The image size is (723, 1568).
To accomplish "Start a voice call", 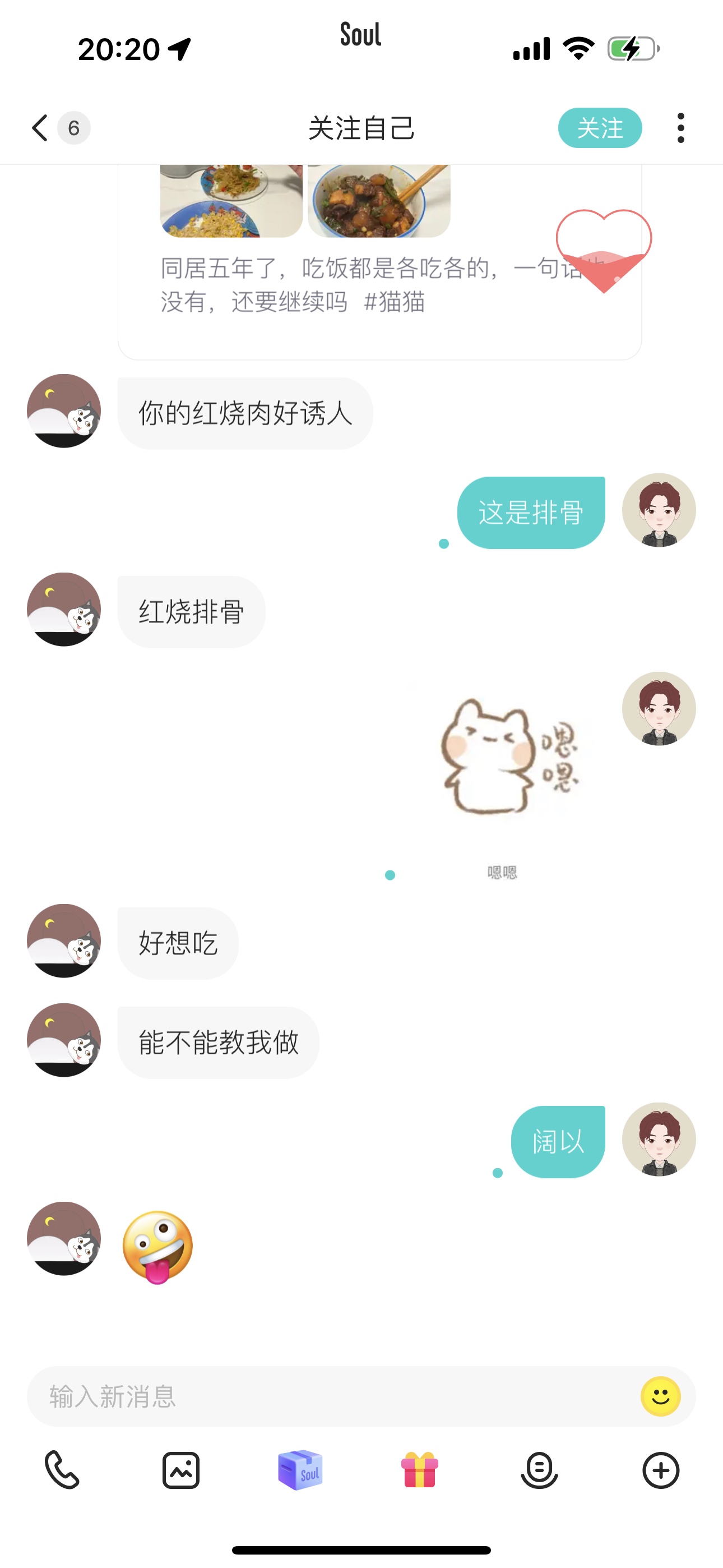I will point(62,1470).
